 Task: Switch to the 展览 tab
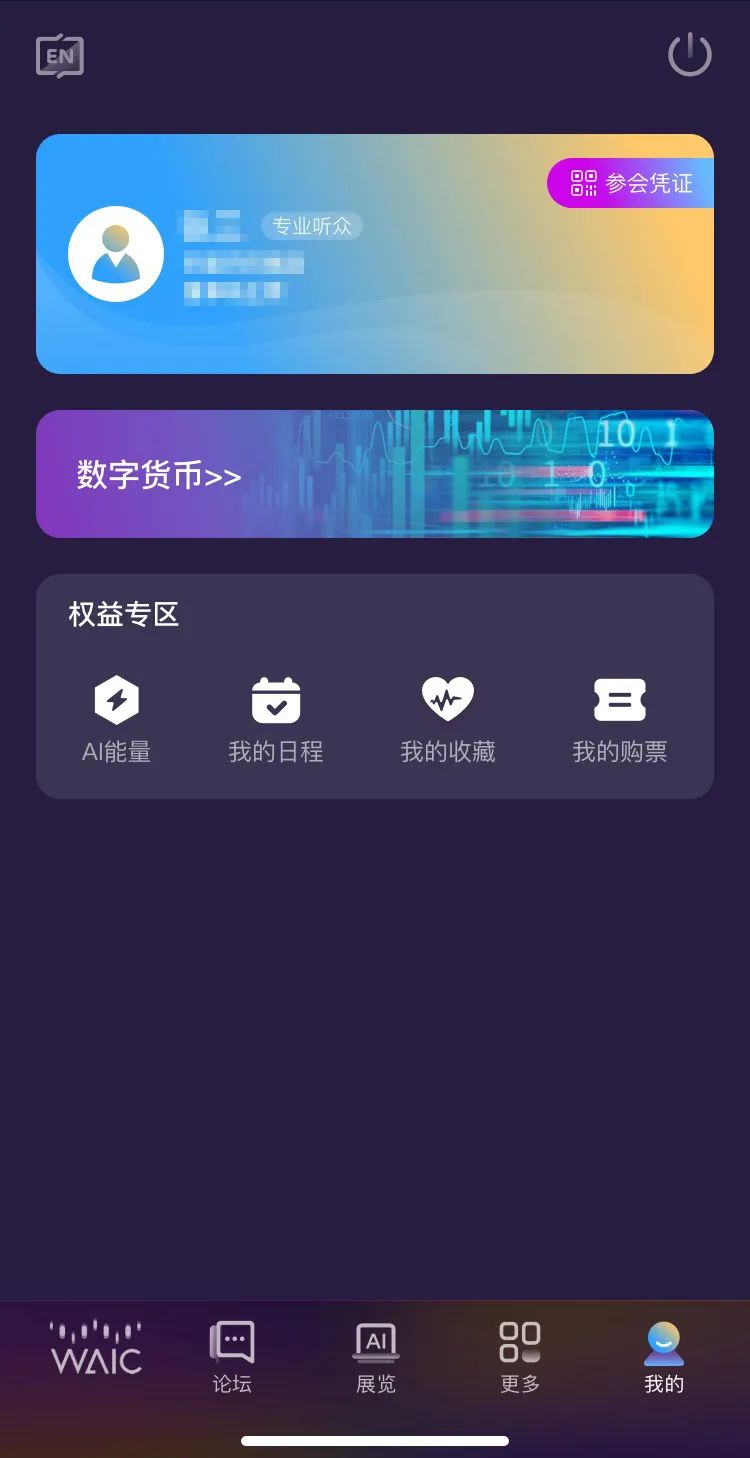point(376,1358)
